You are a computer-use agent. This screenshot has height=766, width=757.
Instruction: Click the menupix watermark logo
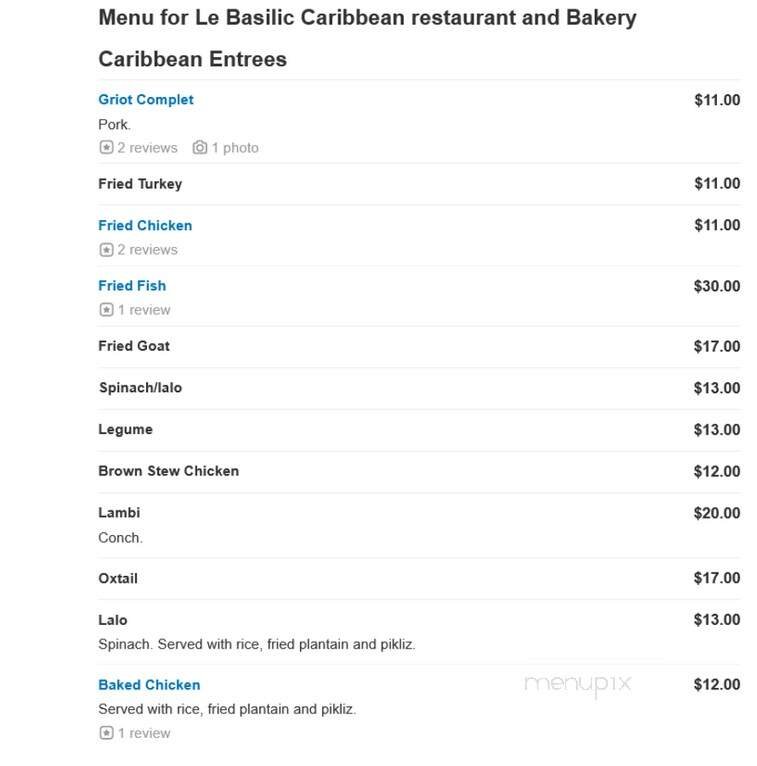(x=577, y=685)
